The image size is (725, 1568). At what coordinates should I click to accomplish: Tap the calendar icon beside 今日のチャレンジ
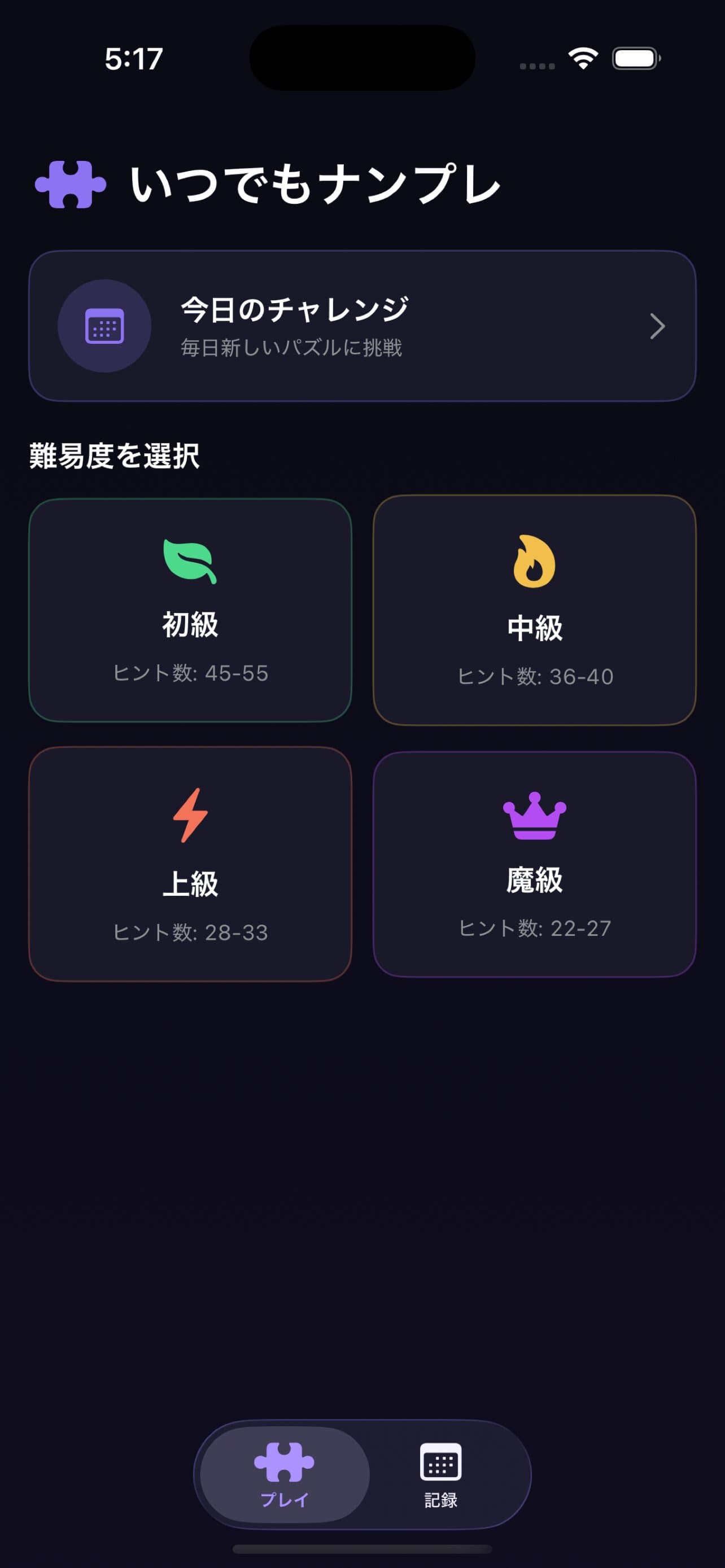(x=104, y=326)
